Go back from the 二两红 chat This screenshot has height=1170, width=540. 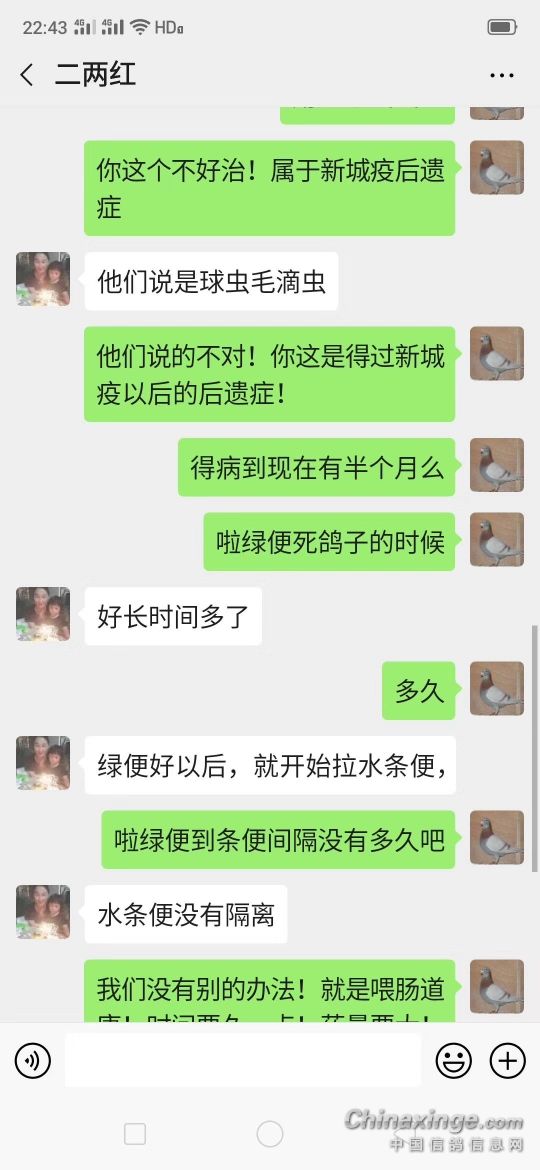click(28, 75)
